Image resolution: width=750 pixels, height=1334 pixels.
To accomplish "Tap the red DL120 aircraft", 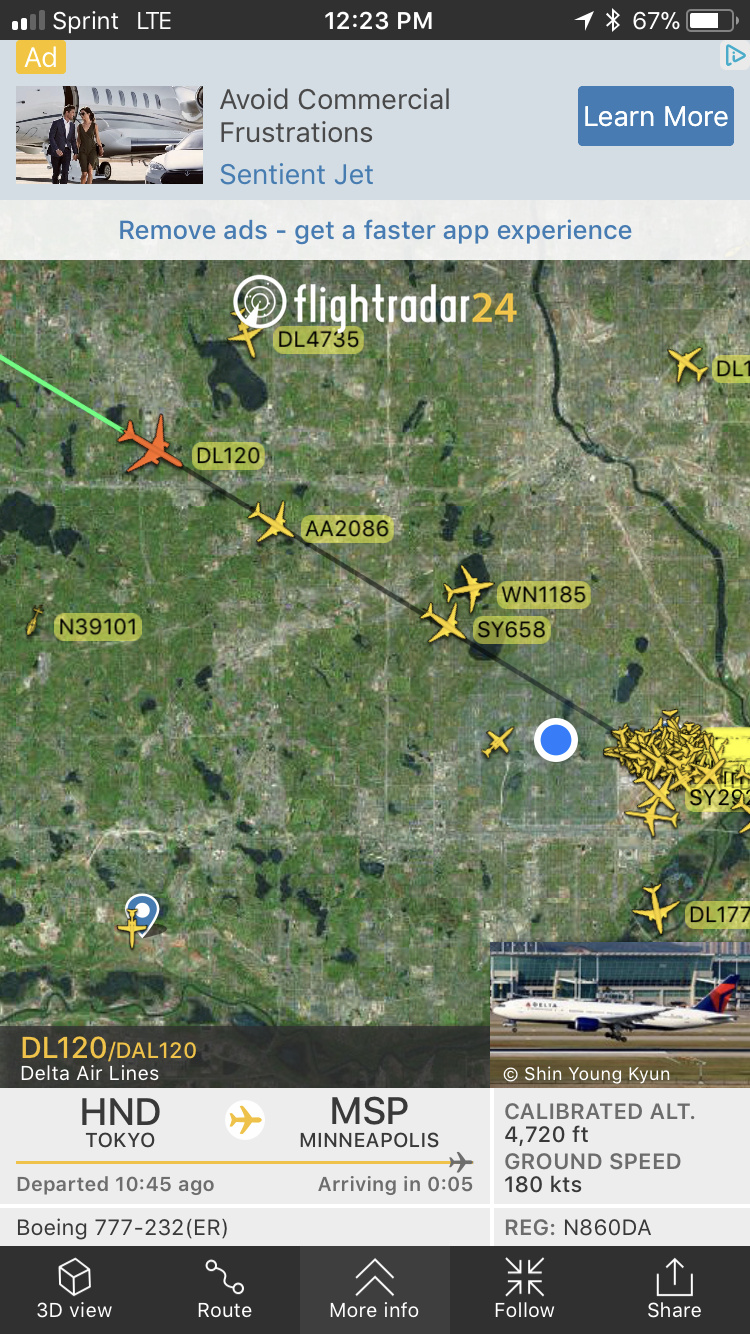I will point(151,447).
